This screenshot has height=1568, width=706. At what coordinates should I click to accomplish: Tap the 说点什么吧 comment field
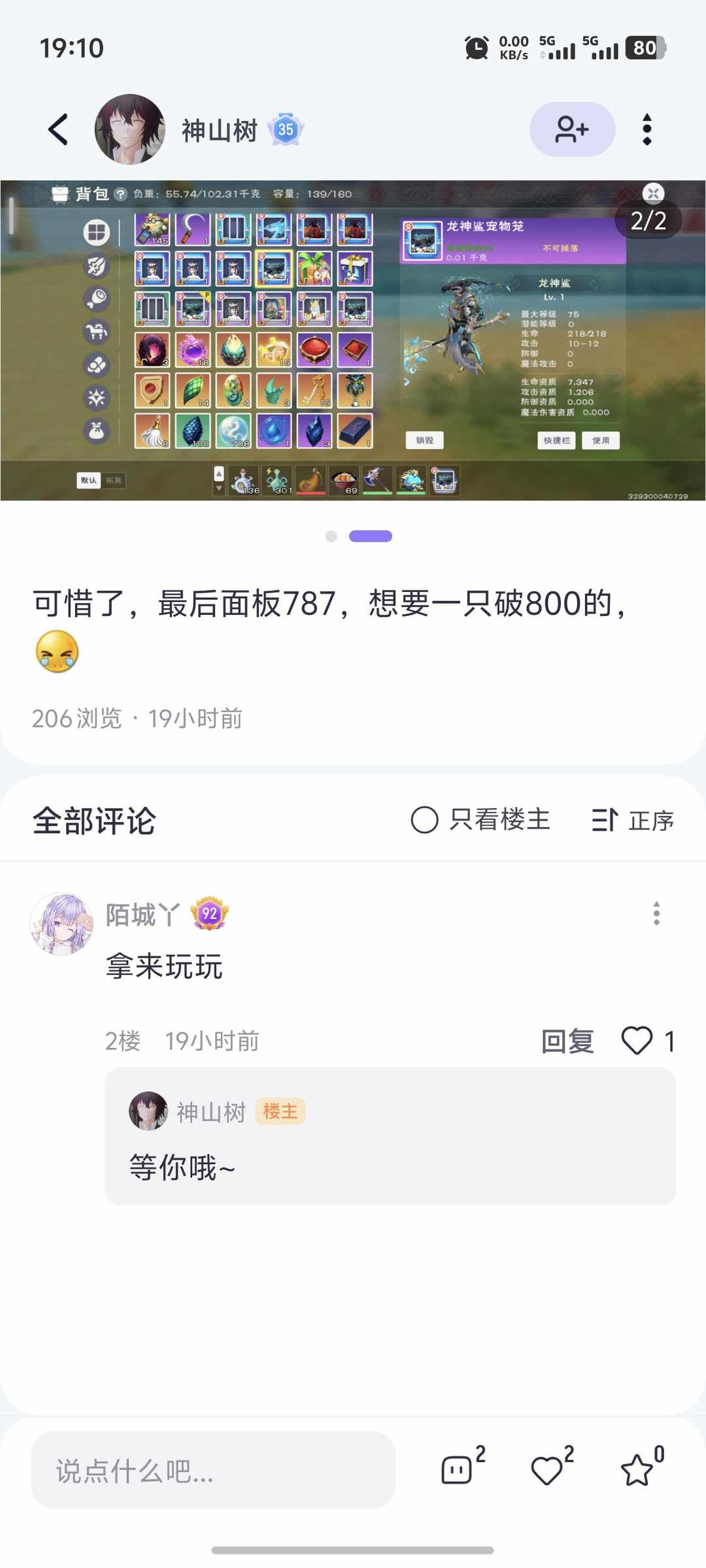[x=213, y=1471]
